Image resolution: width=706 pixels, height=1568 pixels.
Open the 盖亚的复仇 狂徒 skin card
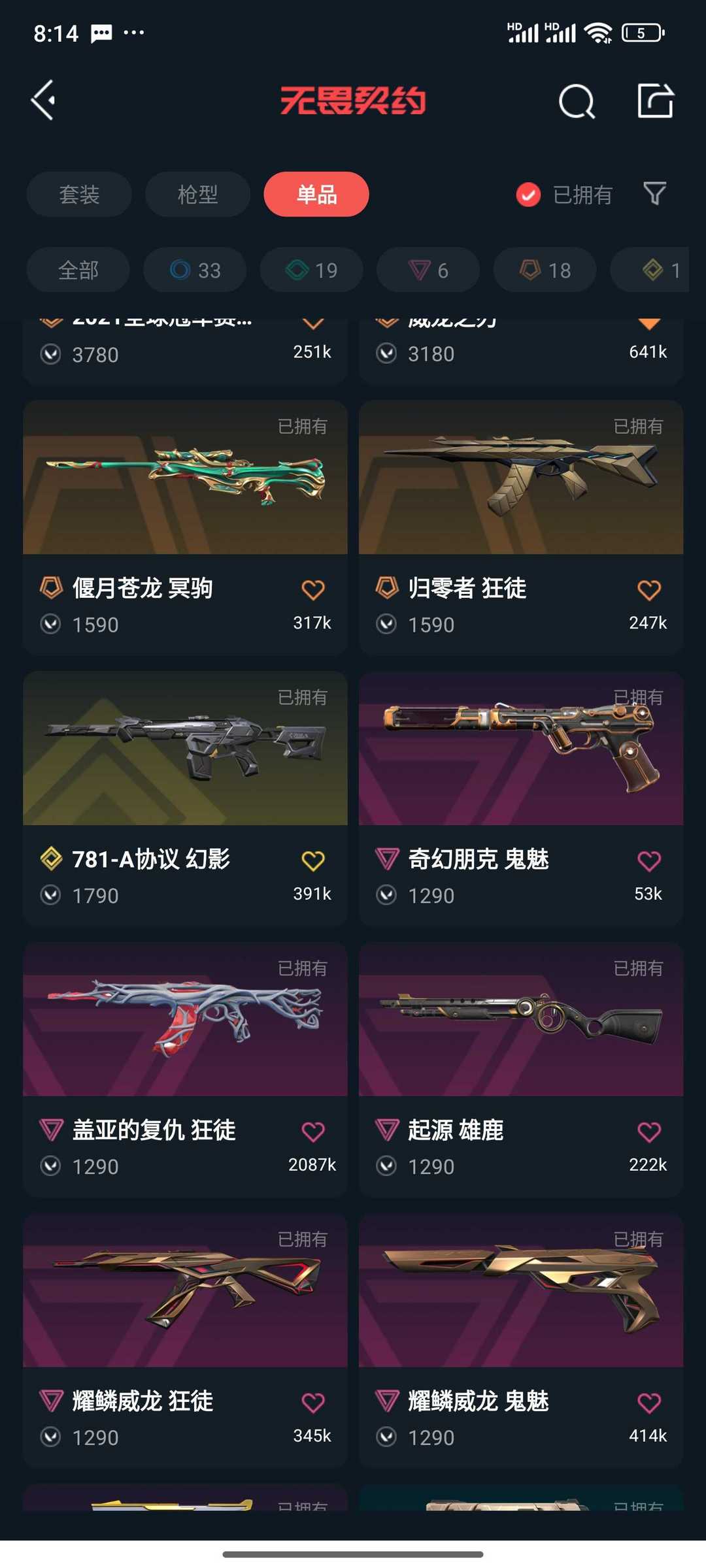point(185,1070)
